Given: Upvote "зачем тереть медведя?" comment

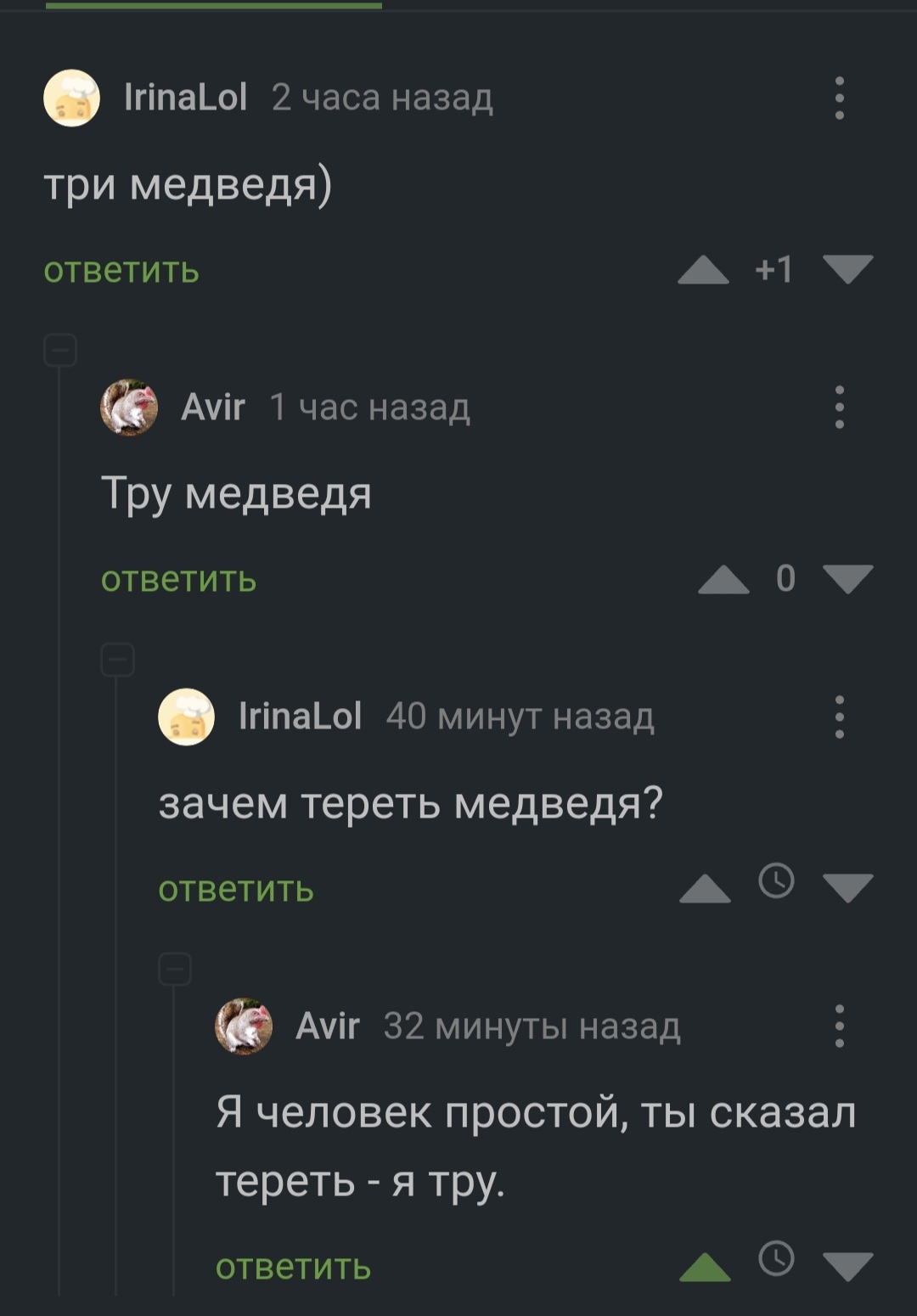Looking at the screenshot, I should point(705,889).
